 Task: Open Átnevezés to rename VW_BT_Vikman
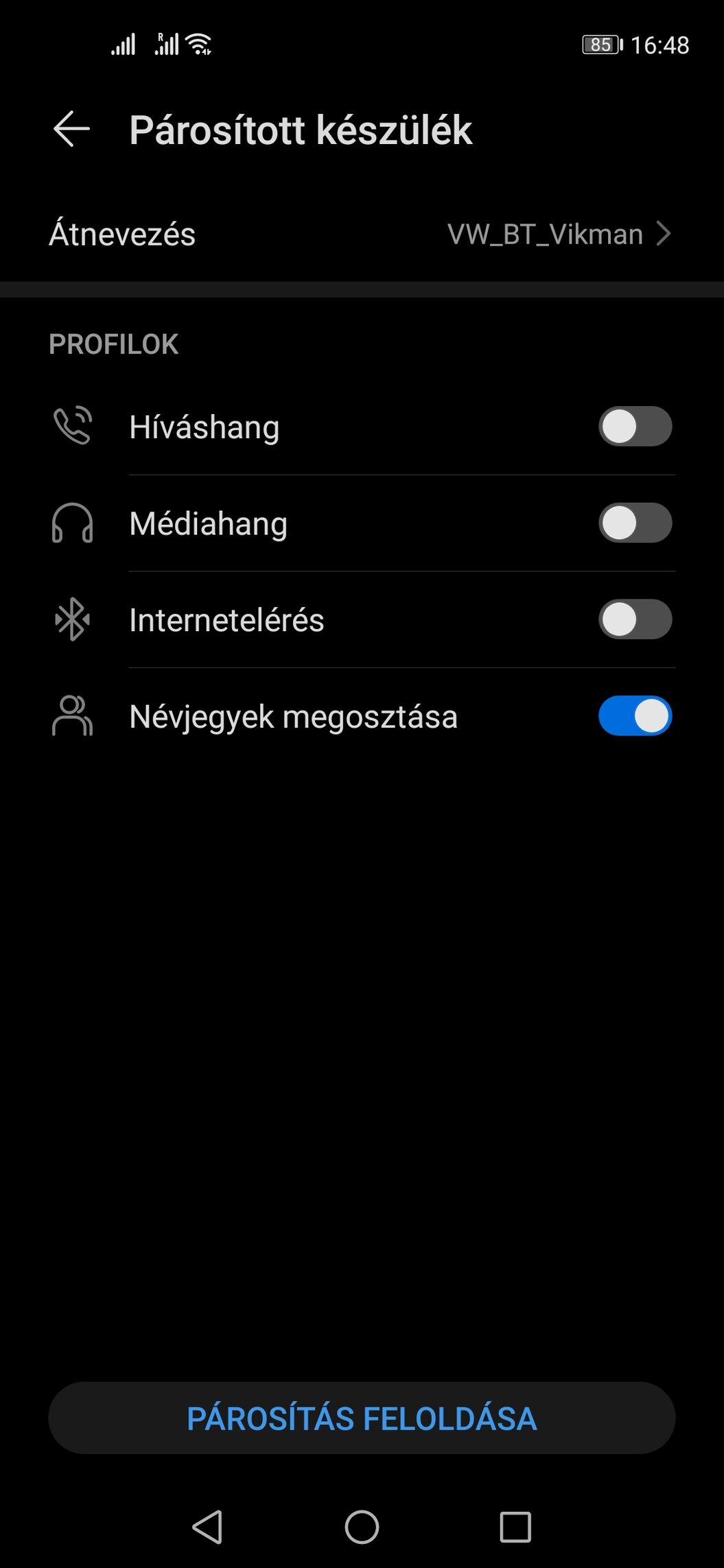(362, 235)
